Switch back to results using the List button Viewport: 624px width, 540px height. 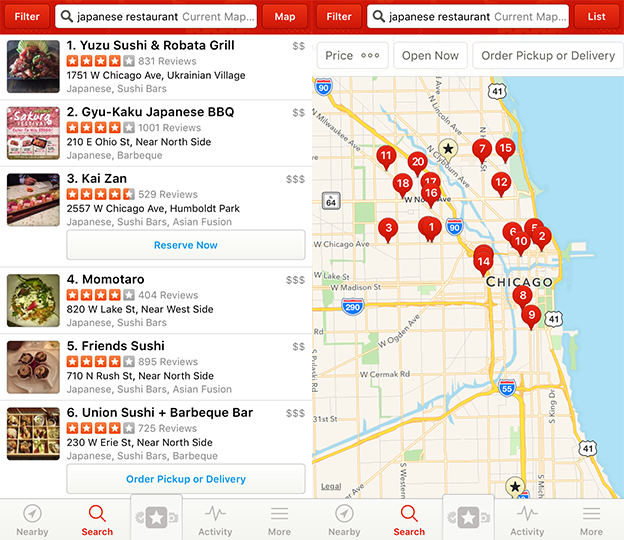[x=597, y=16]
